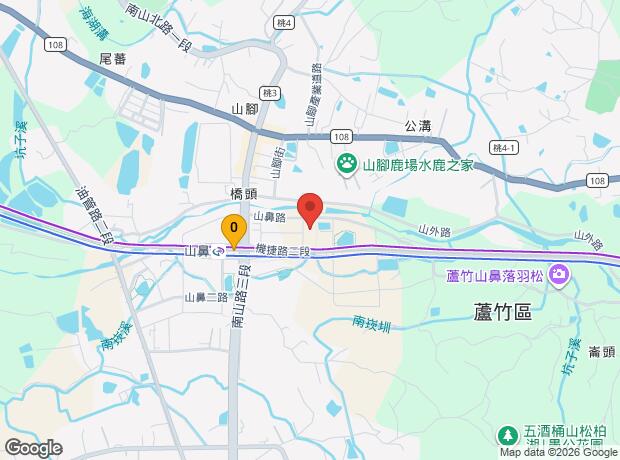The image size is (620, 460).
Task: Tap the 五酒桶山松柏 park marker
Action: point(507,436)
